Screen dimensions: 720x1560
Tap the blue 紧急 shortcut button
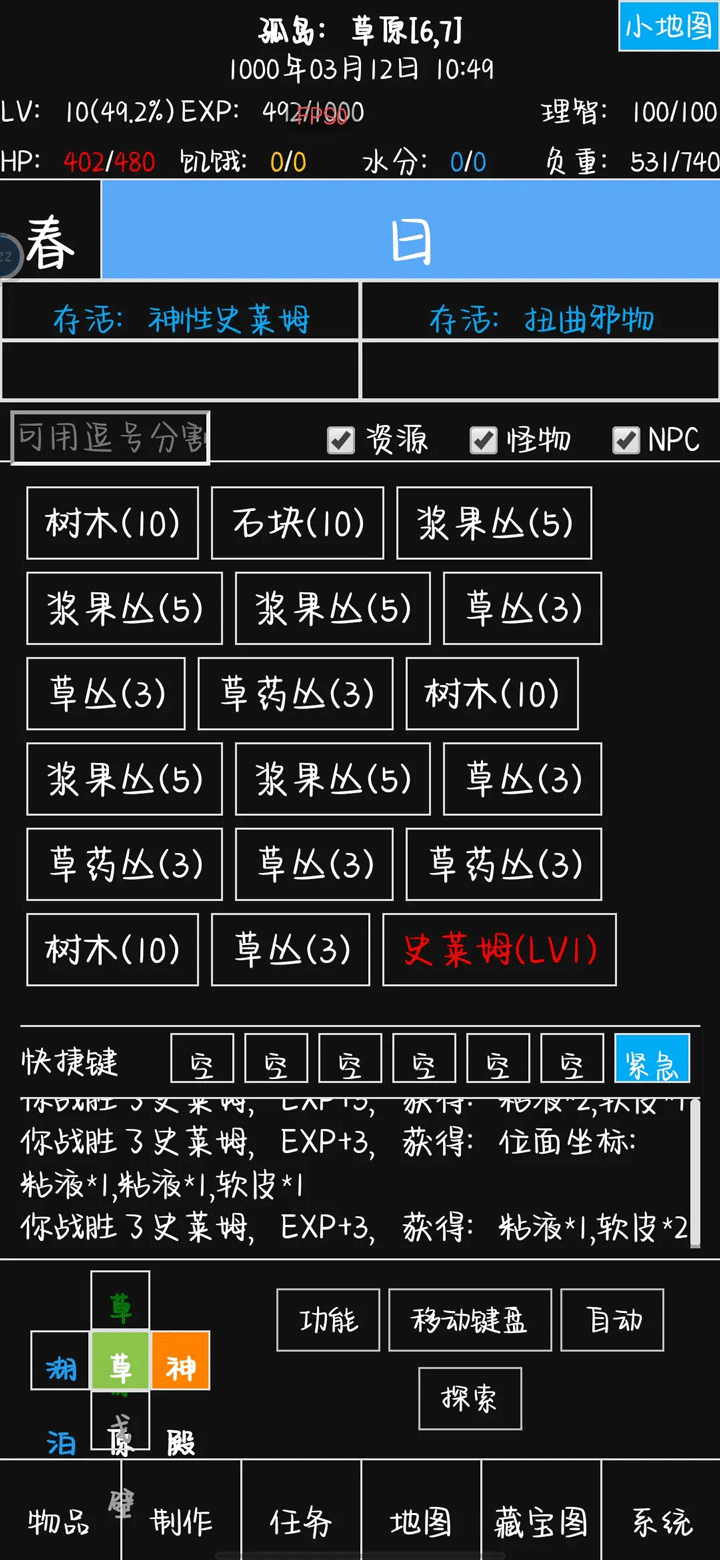tap(652, 1059)
